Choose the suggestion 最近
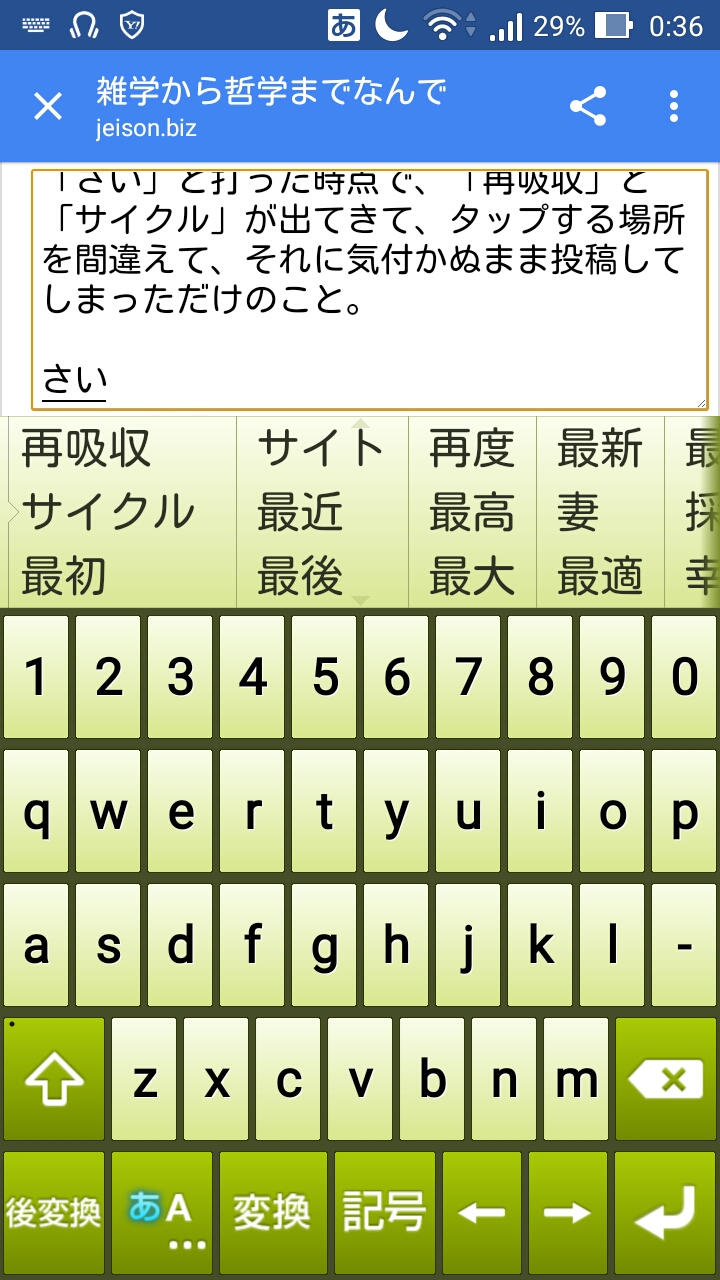 (300, 512)
